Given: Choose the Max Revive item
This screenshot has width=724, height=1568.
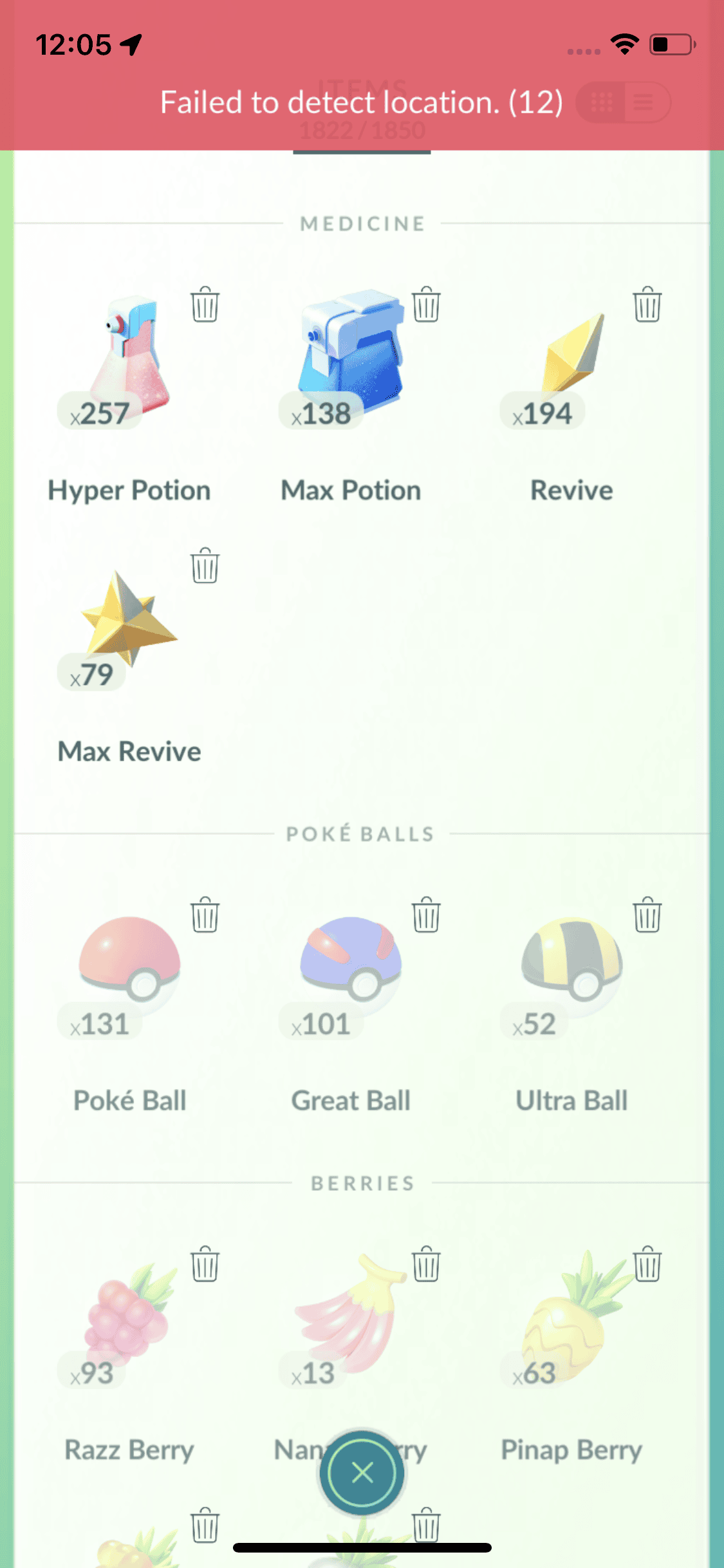Looking at the screenshot, I should point(129,621).
